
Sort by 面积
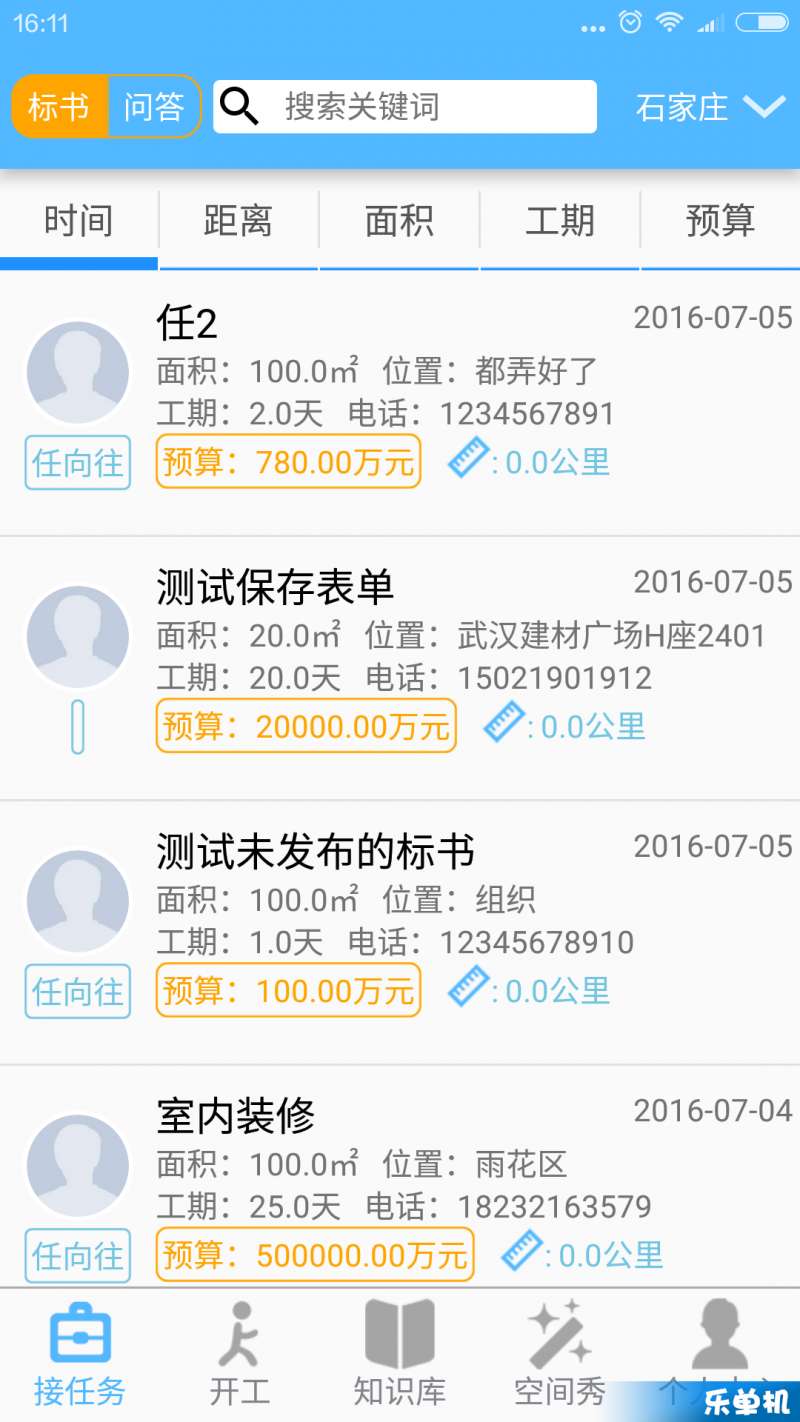click(399, 221)
